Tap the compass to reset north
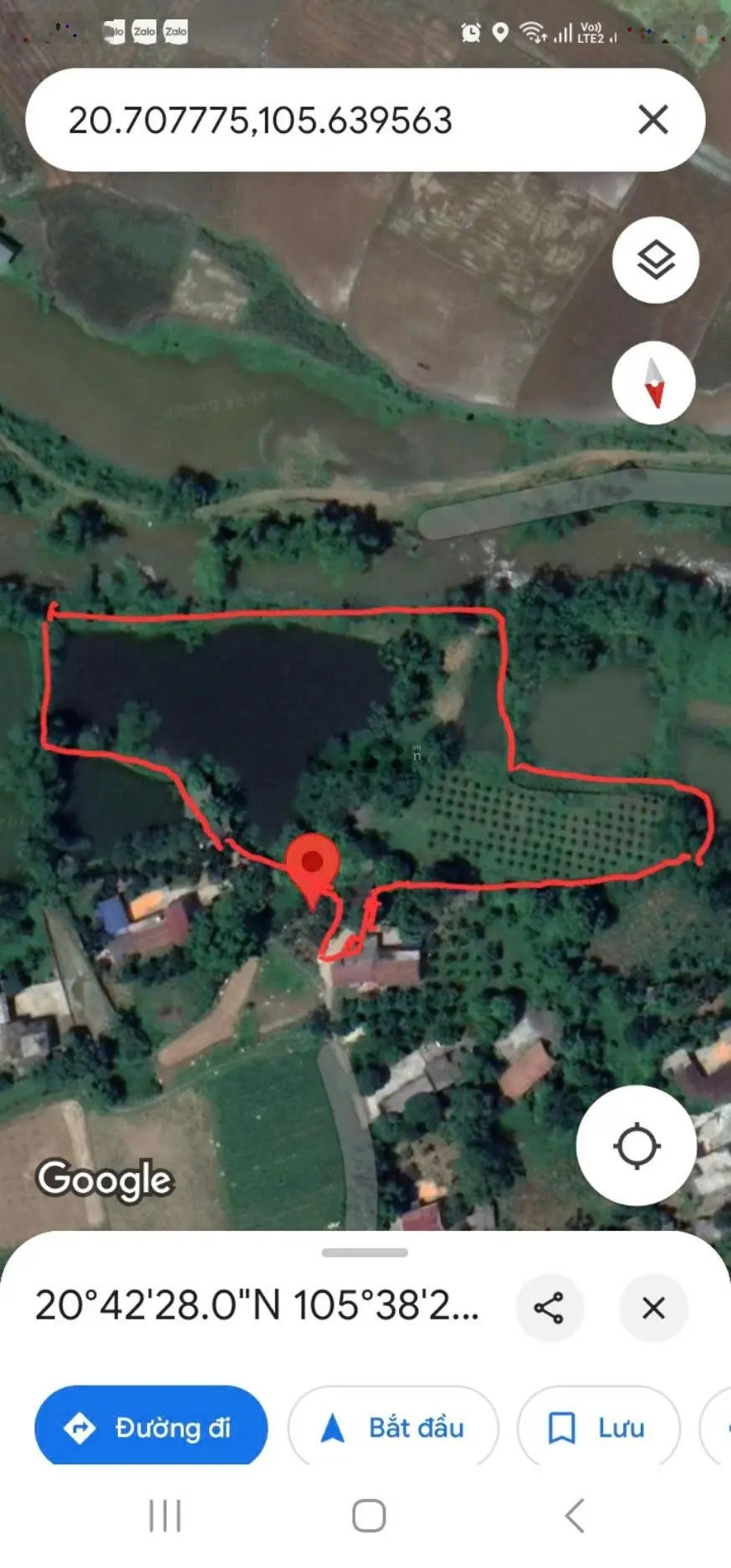The width and height of the screenshot is (731, 1568). click(653, 383)
